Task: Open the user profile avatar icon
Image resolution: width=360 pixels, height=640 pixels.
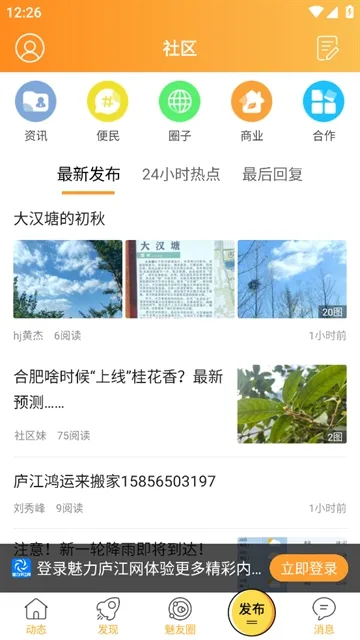Action: click(30, 48)
